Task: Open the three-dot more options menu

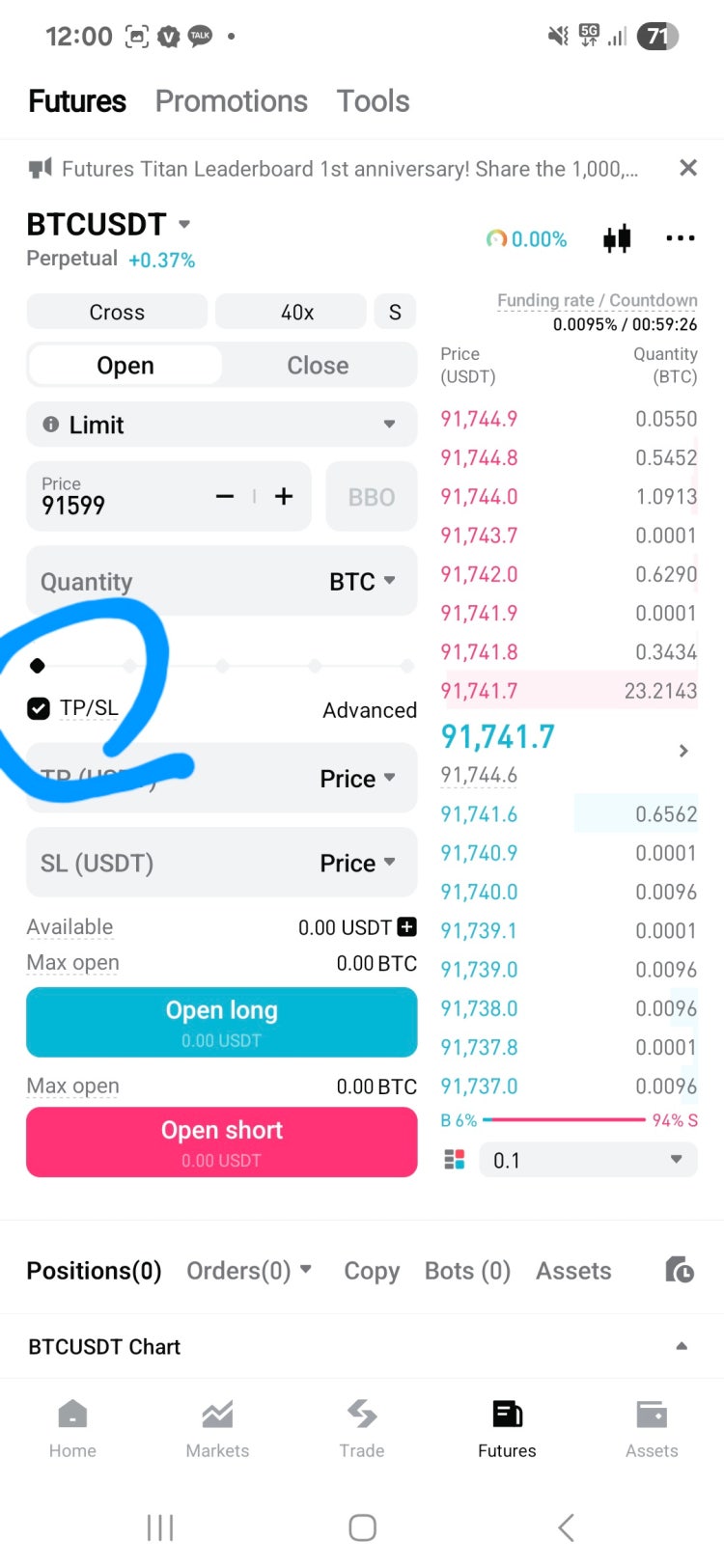Action: click(680, 238)
